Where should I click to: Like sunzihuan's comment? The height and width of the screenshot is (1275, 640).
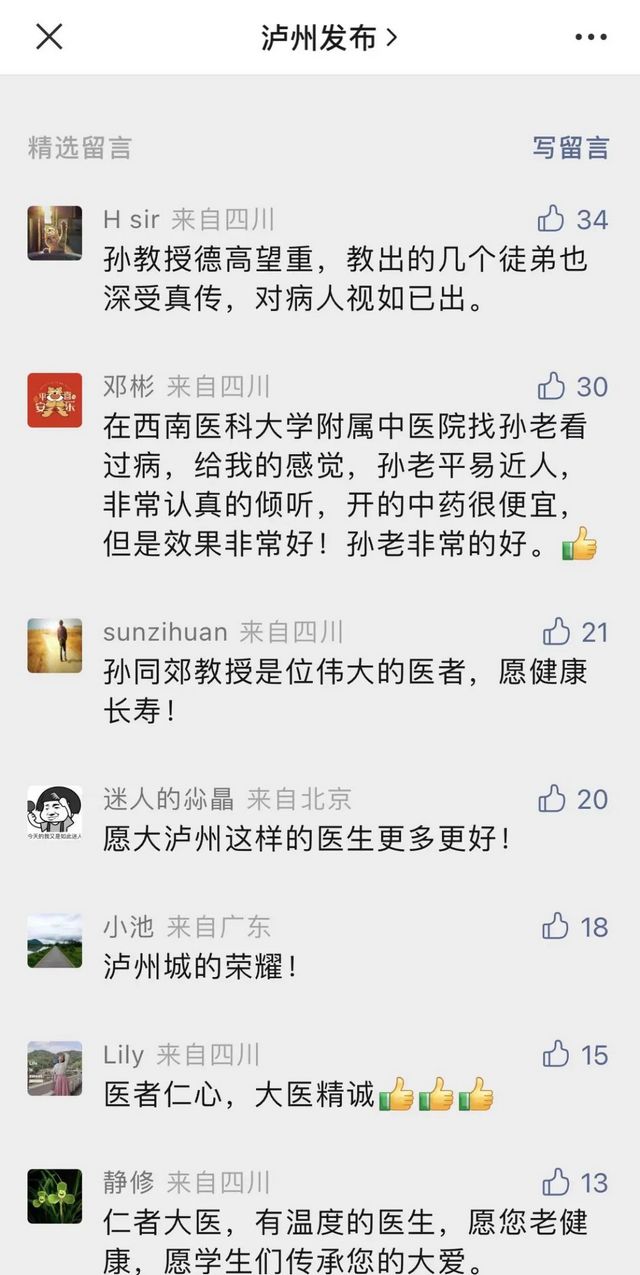point(557,632)
